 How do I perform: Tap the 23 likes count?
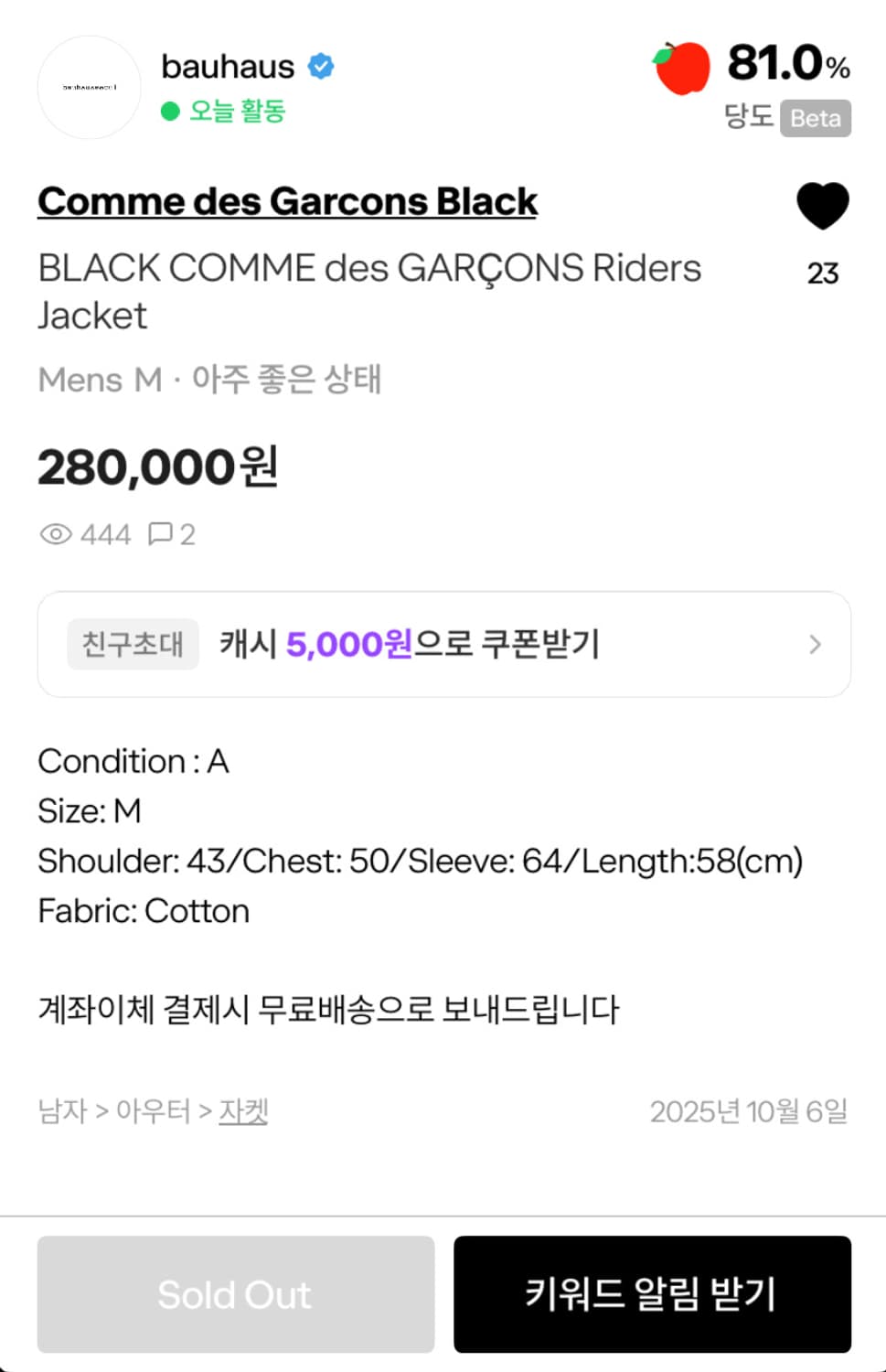click(822, 273)
